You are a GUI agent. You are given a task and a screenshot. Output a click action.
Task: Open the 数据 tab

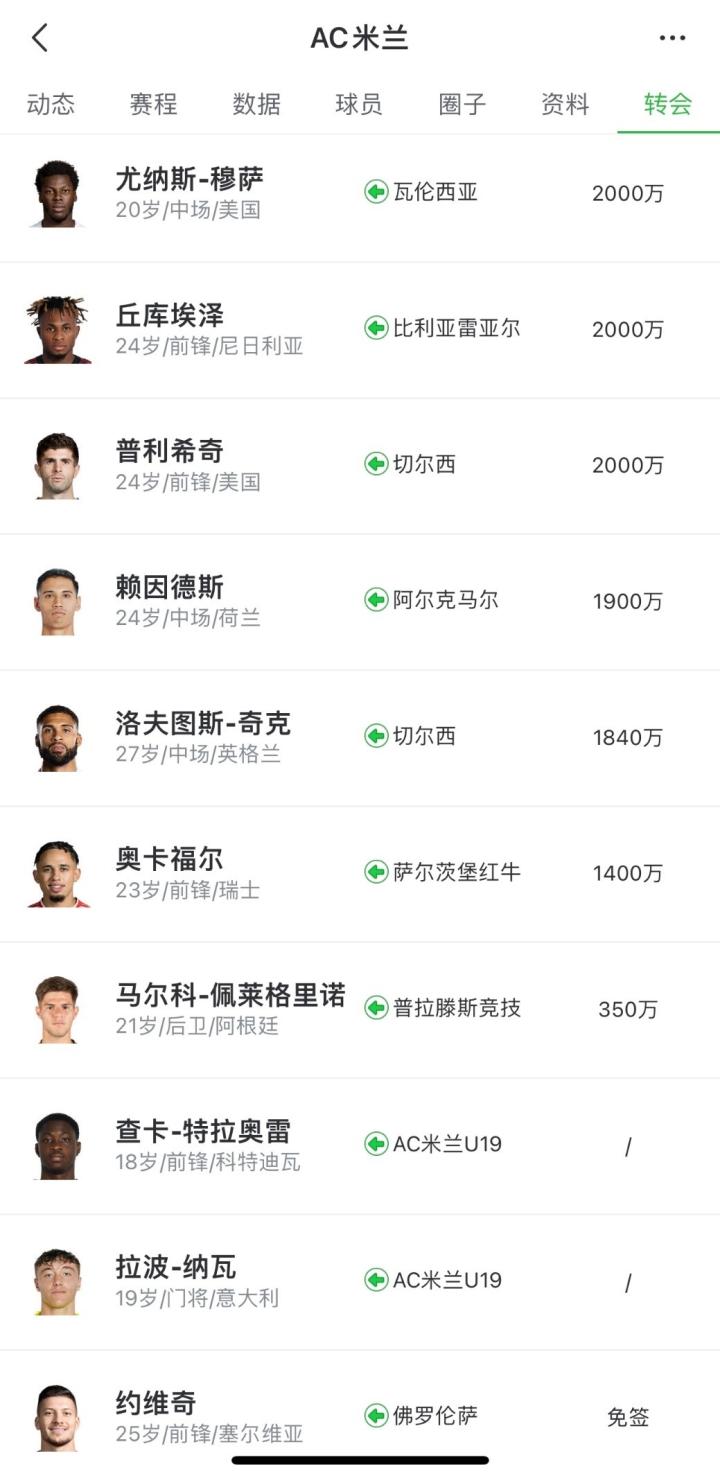[256, 104]
